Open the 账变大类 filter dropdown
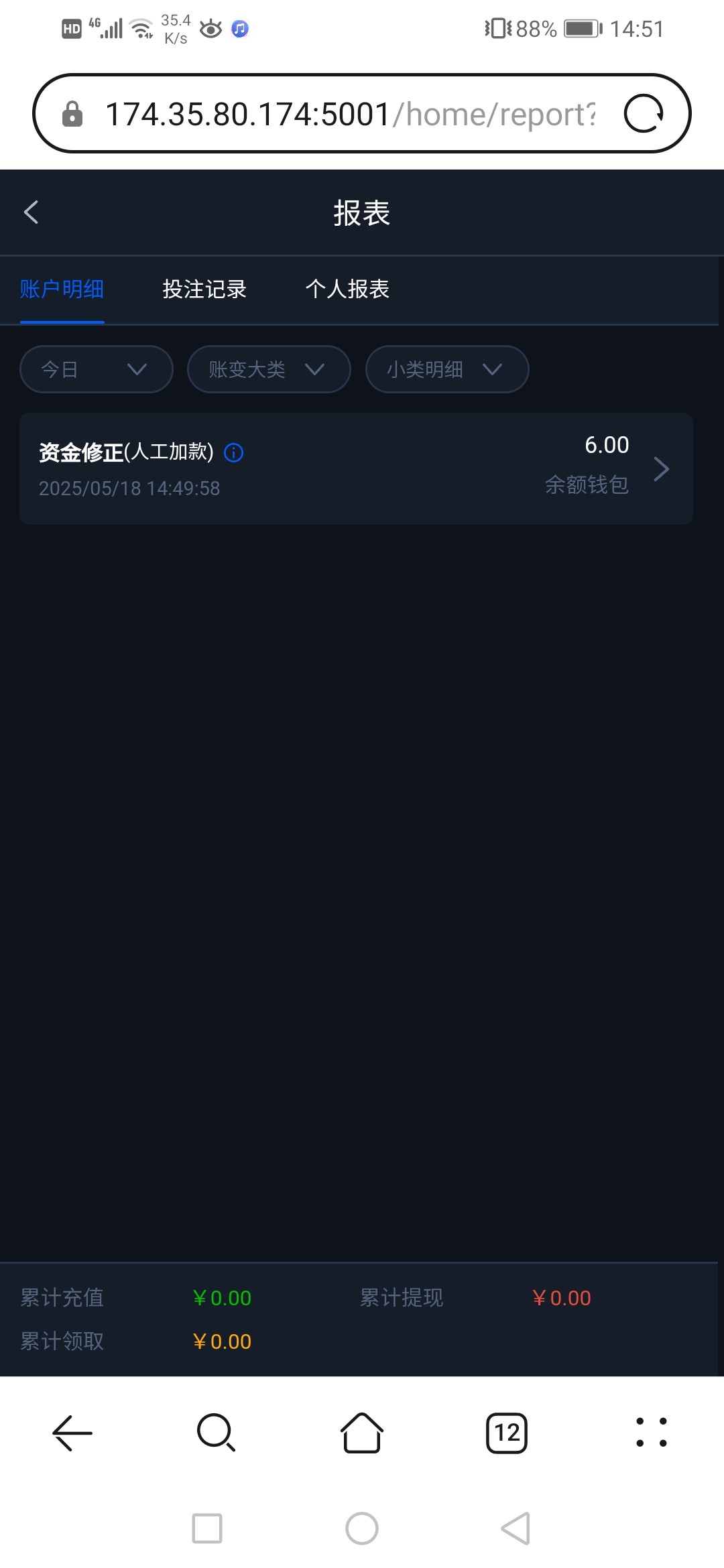The width and height of the screenshot is (724, 1568). pos(268,369)
